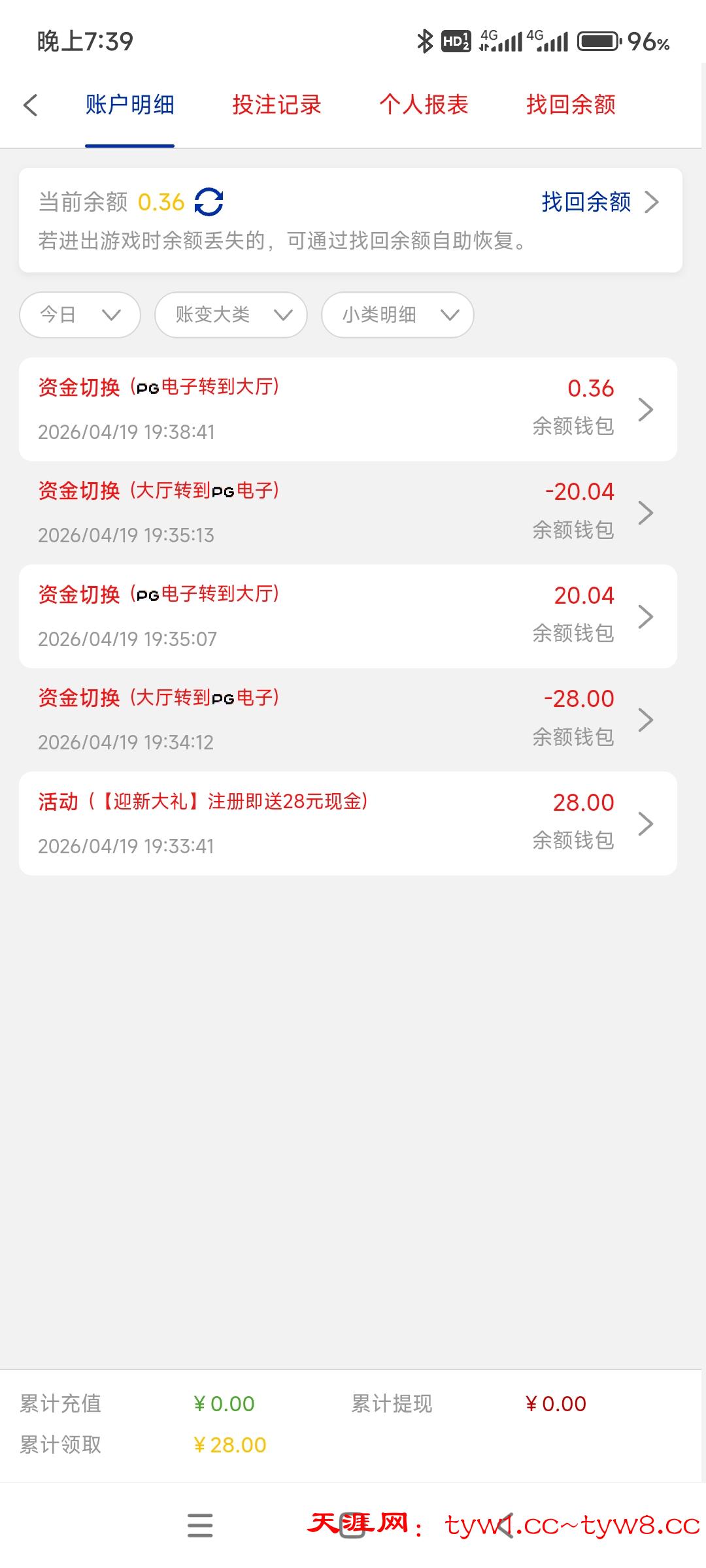Screen dimensions: 706x1568
Task: Go back using the top-left arrow
Action: click(31, 105)
